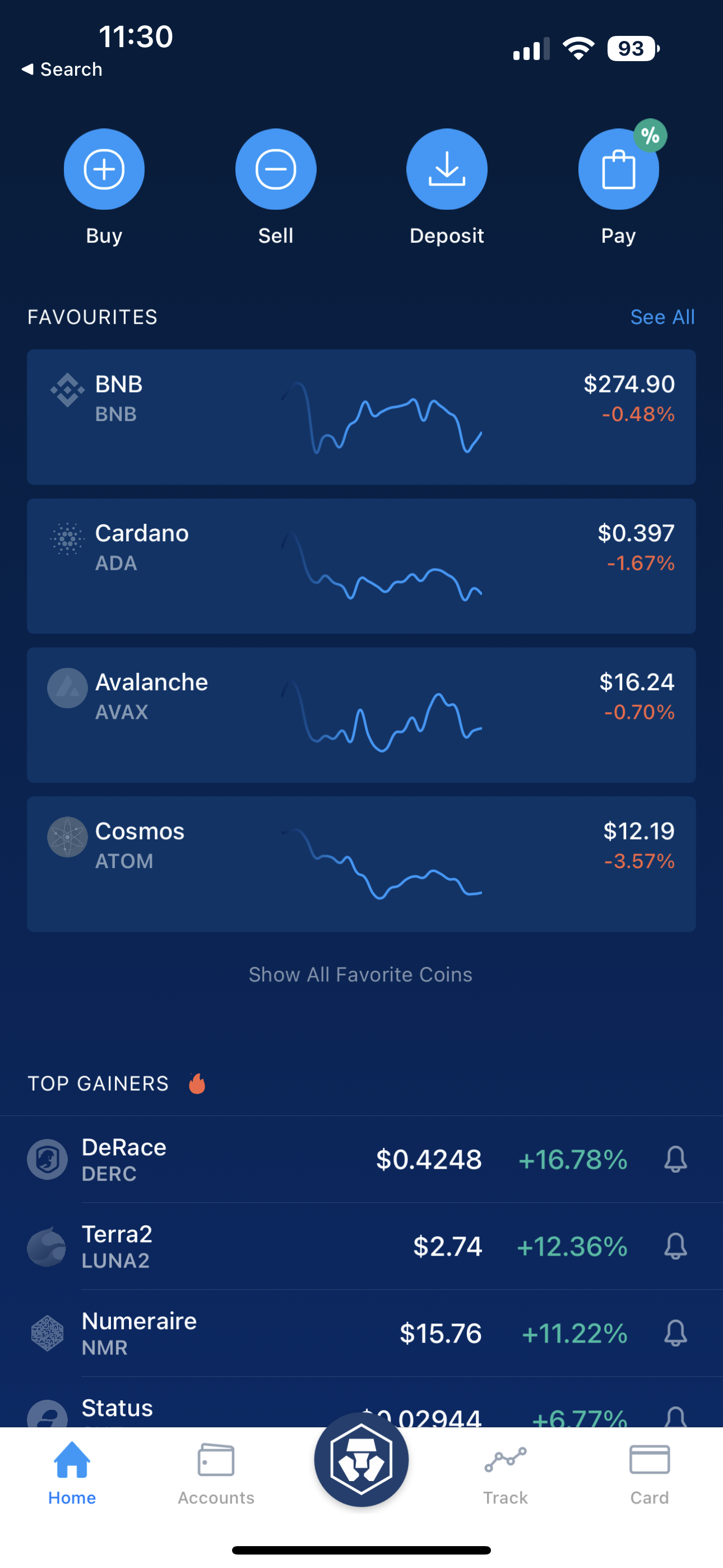Image resolution: width=723 pixels, height=1568 pixels.
Task: Open Terra2 LUNA2 row
Action: [243, 1247]
